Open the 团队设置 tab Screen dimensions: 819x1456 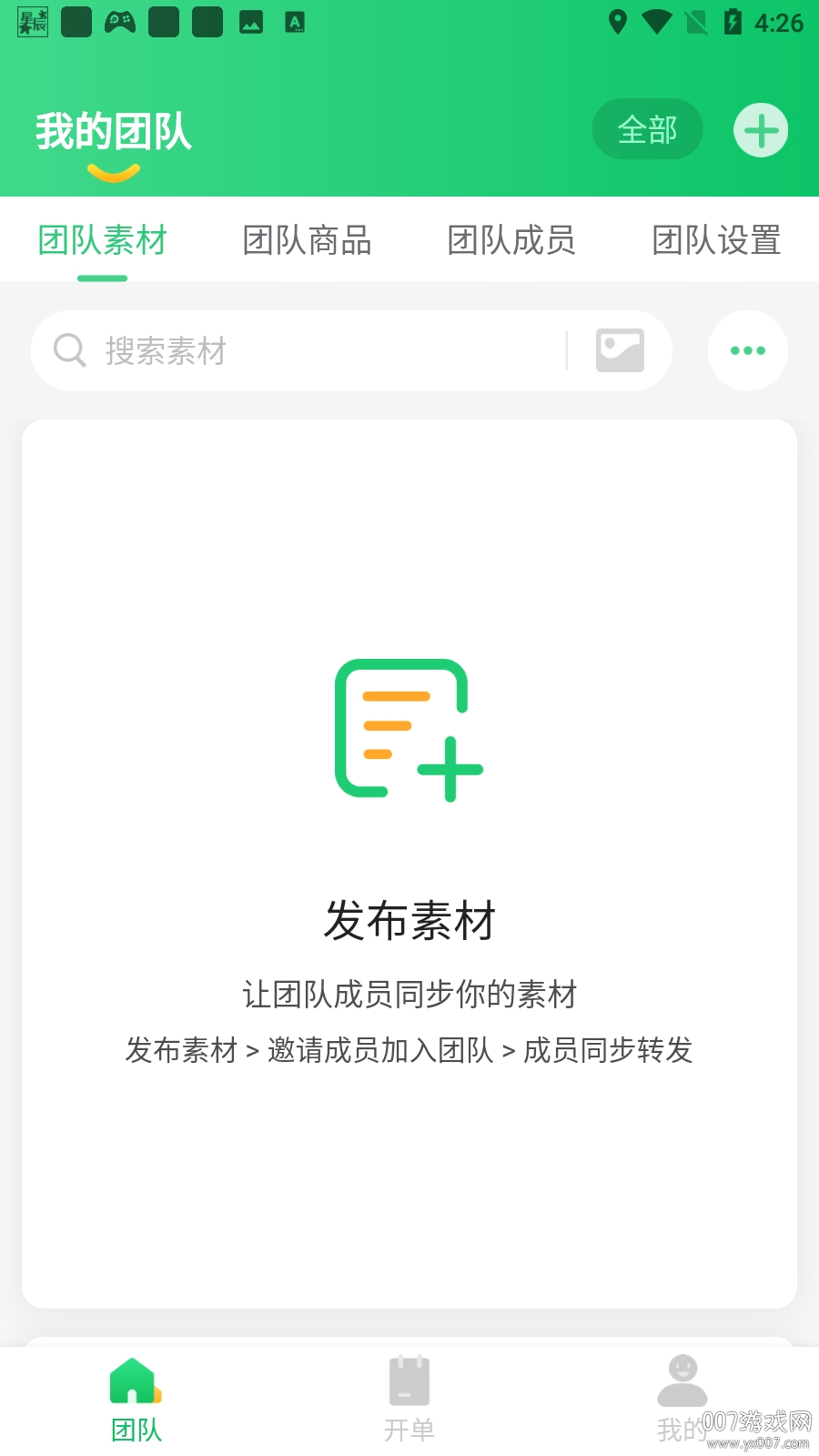(716, 241)
